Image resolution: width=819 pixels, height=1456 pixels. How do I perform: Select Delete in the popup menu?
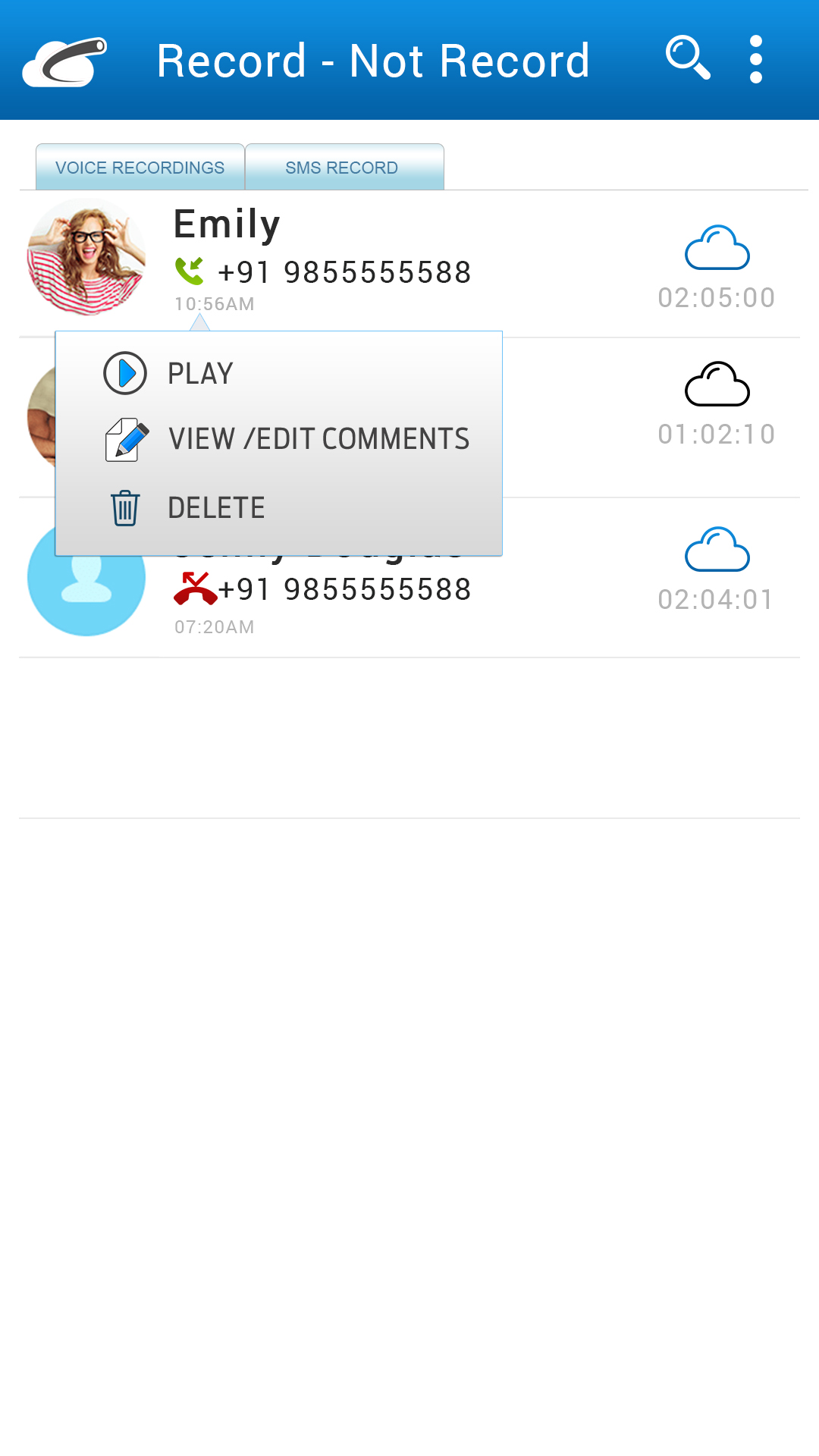pyautogui.click(x=216, y=507)
